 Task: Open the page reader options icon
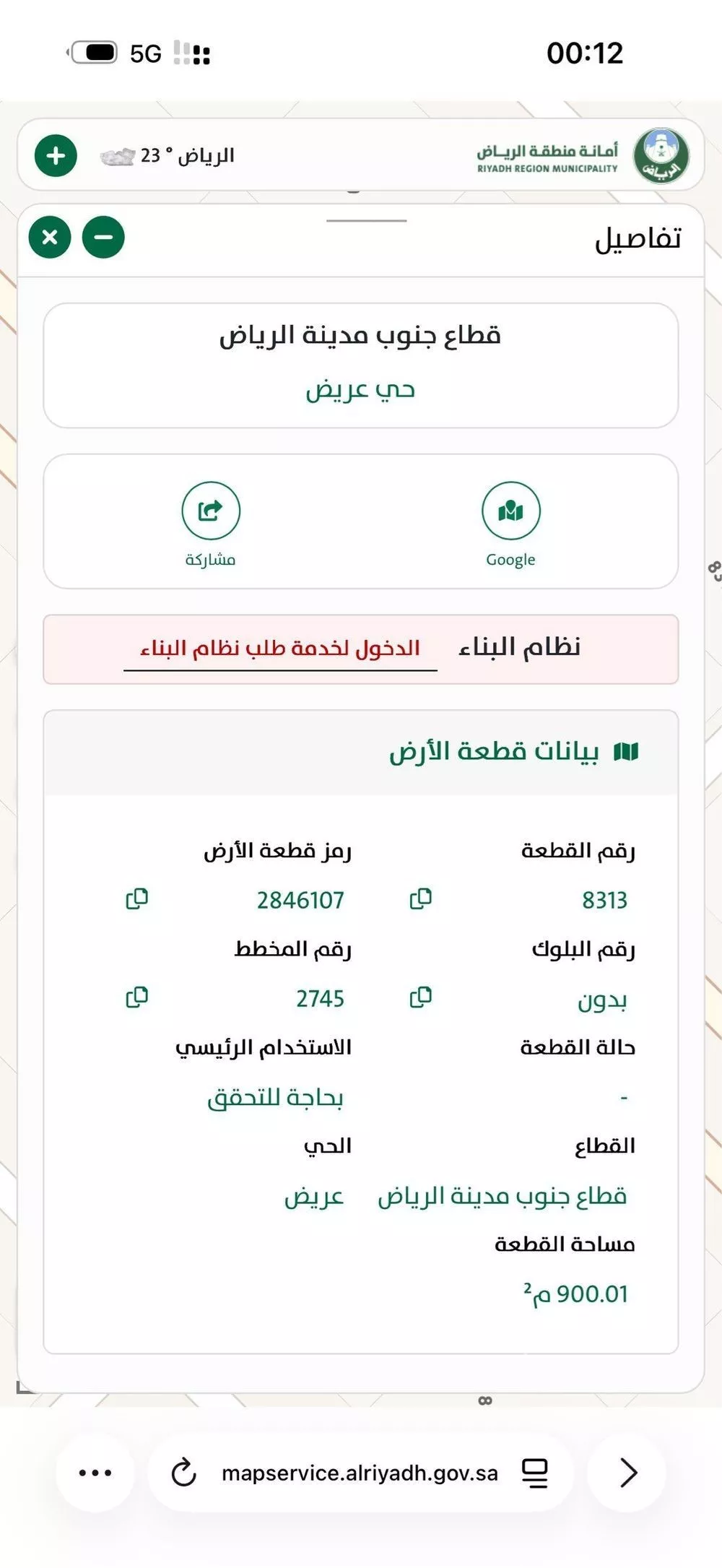coord(536,1473)
